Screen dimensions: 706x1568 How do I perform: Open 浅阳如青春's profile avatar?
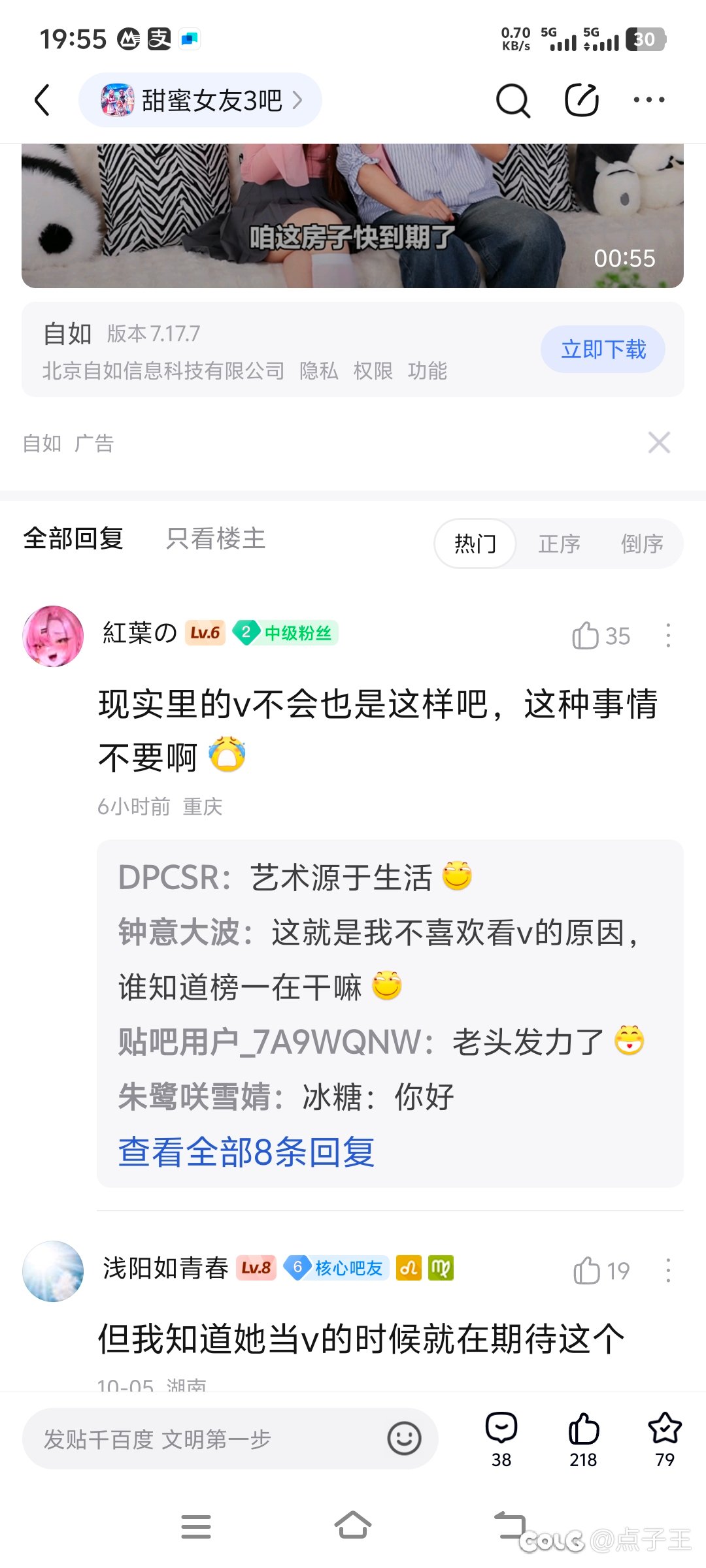pos(53,1271)
